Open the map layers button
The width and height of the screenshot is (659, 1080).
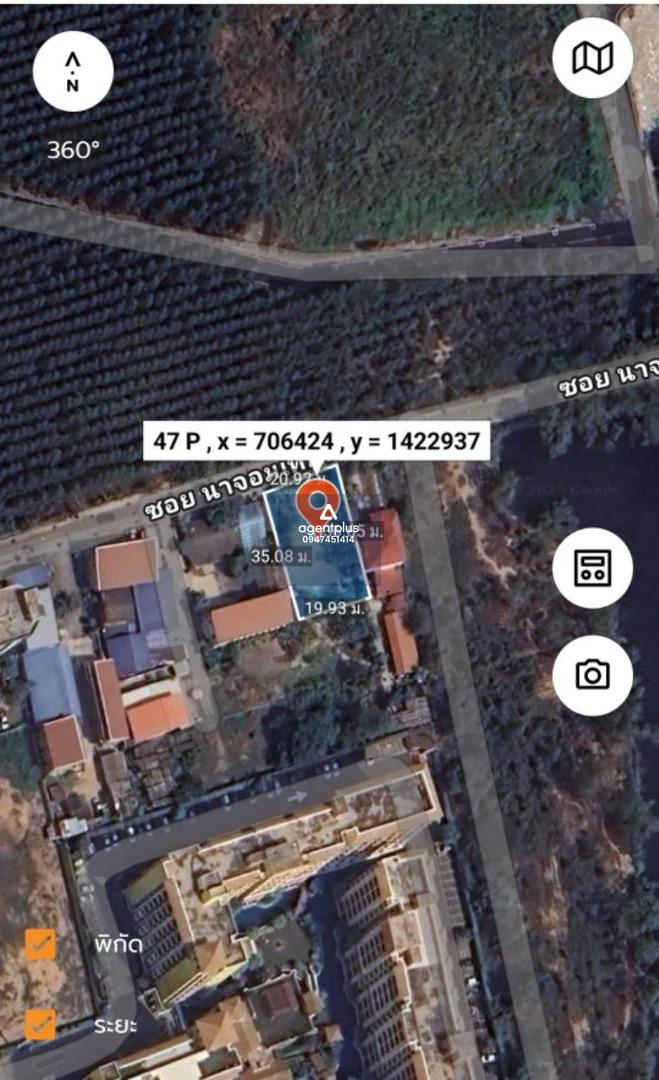(592, 57)
